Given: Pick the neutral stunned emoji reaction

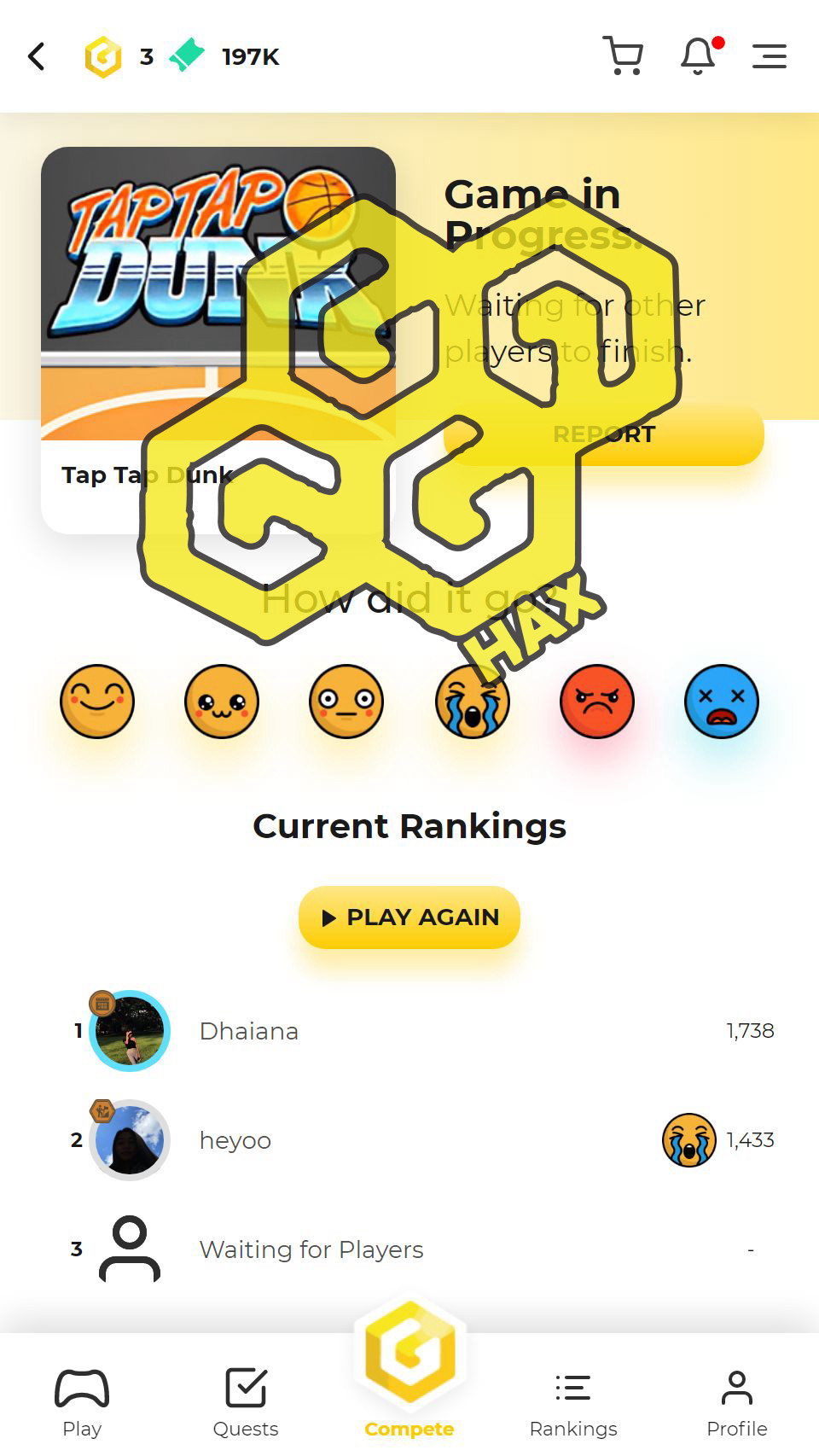Looking at the screenshot, I should coord(346,702).
